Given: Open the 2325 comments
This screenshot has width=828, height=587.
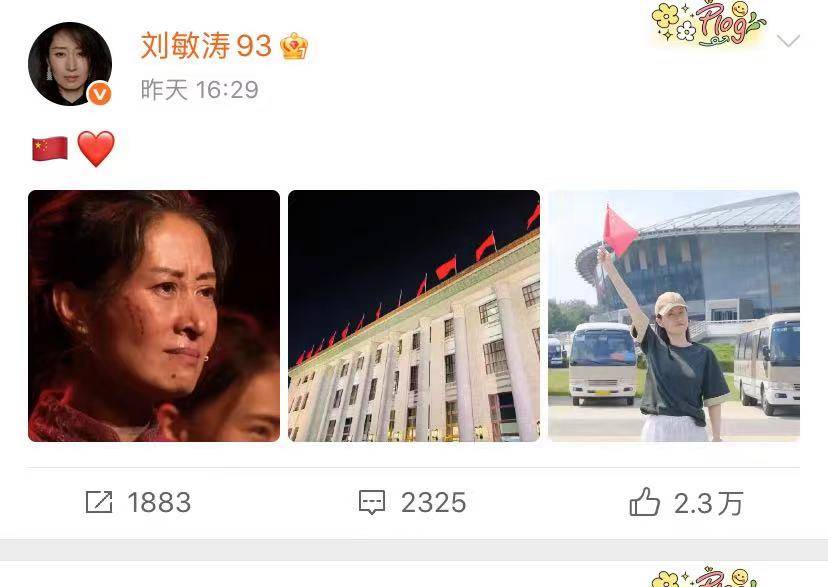Looking at the screenshot, I should [x=412, y=502].
